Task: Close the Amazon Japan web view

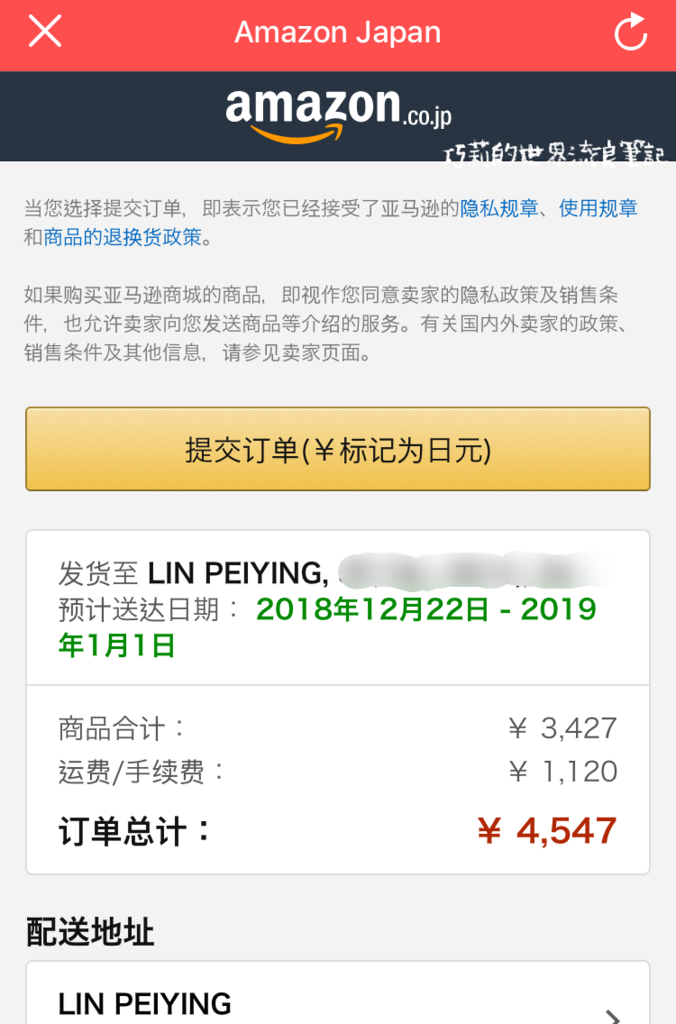Action: [45, 32]
